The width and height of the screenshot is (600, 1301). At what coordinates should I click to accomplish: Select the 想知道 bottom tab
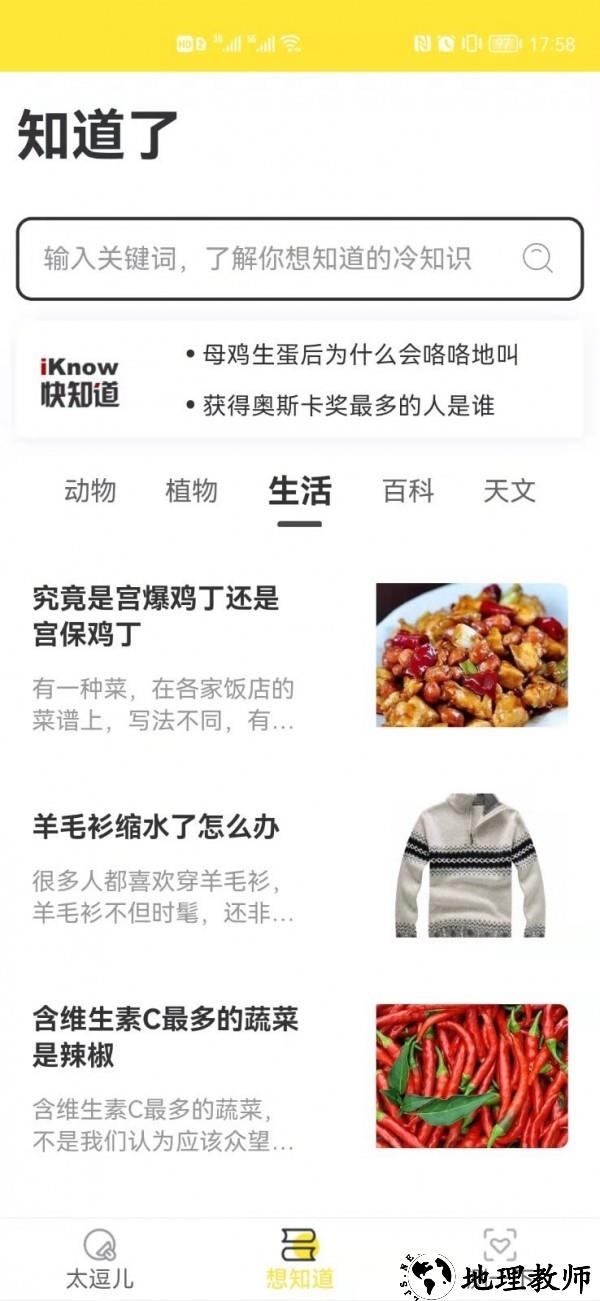point(299,1258)
